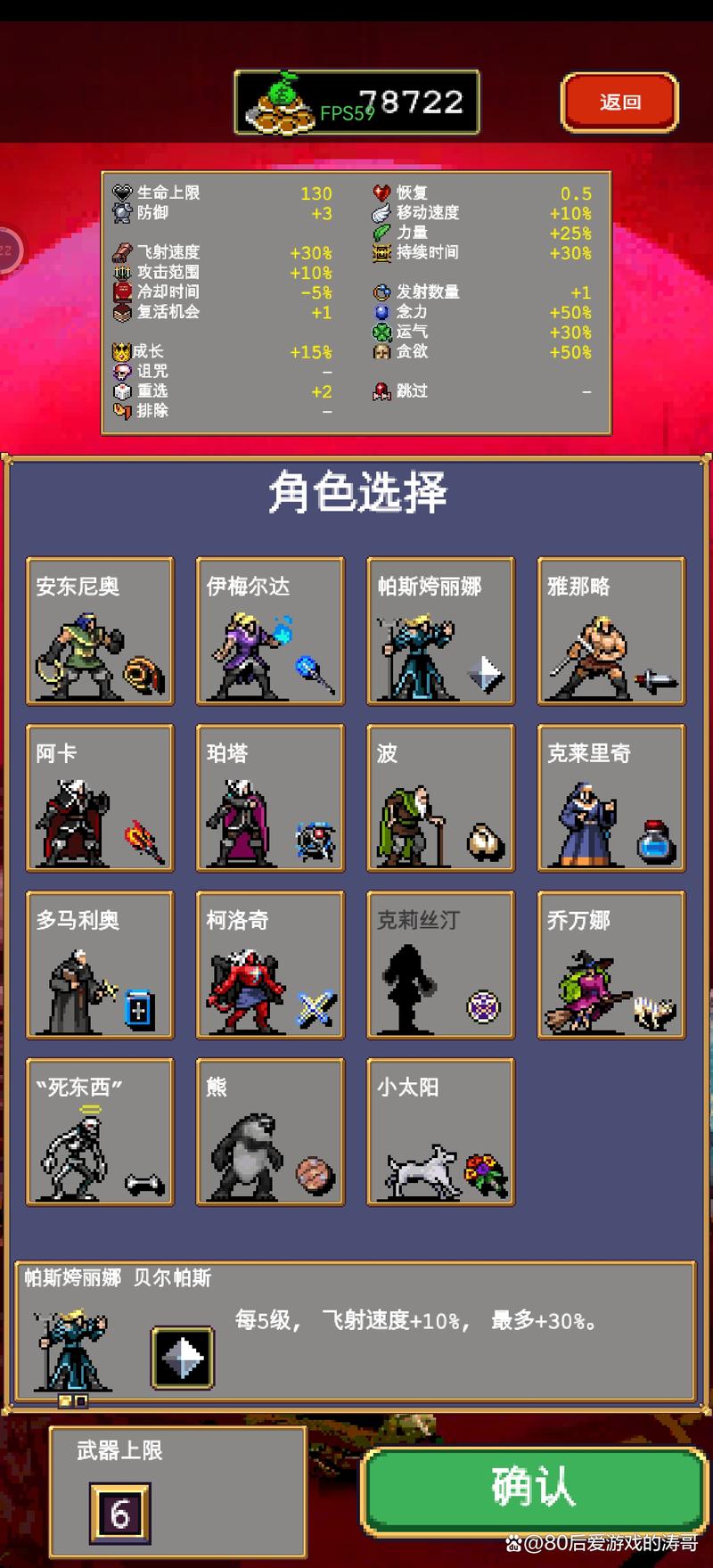Select the 熊 bear character
This screenshot has height=1568, width=713.
[x=270, y=1132]
